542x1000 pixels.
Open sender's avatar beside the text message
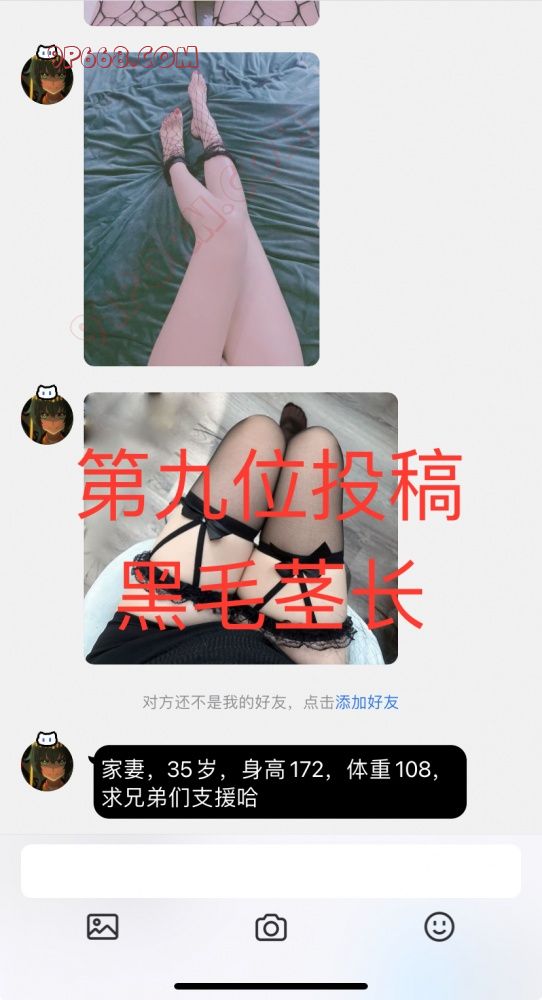(x=47, y=762)
